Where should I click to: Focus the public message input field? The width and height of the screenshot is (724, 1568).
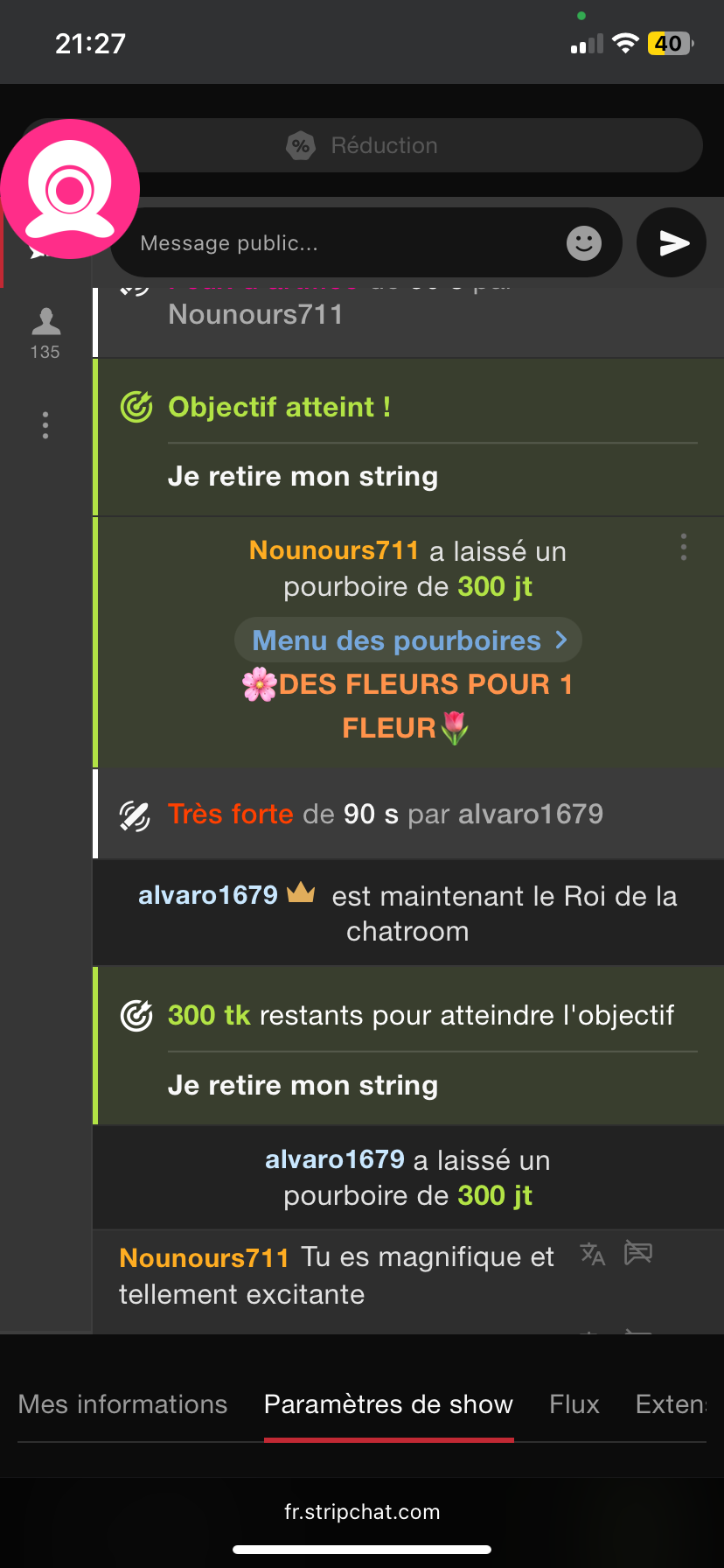(x=341, y=243)
